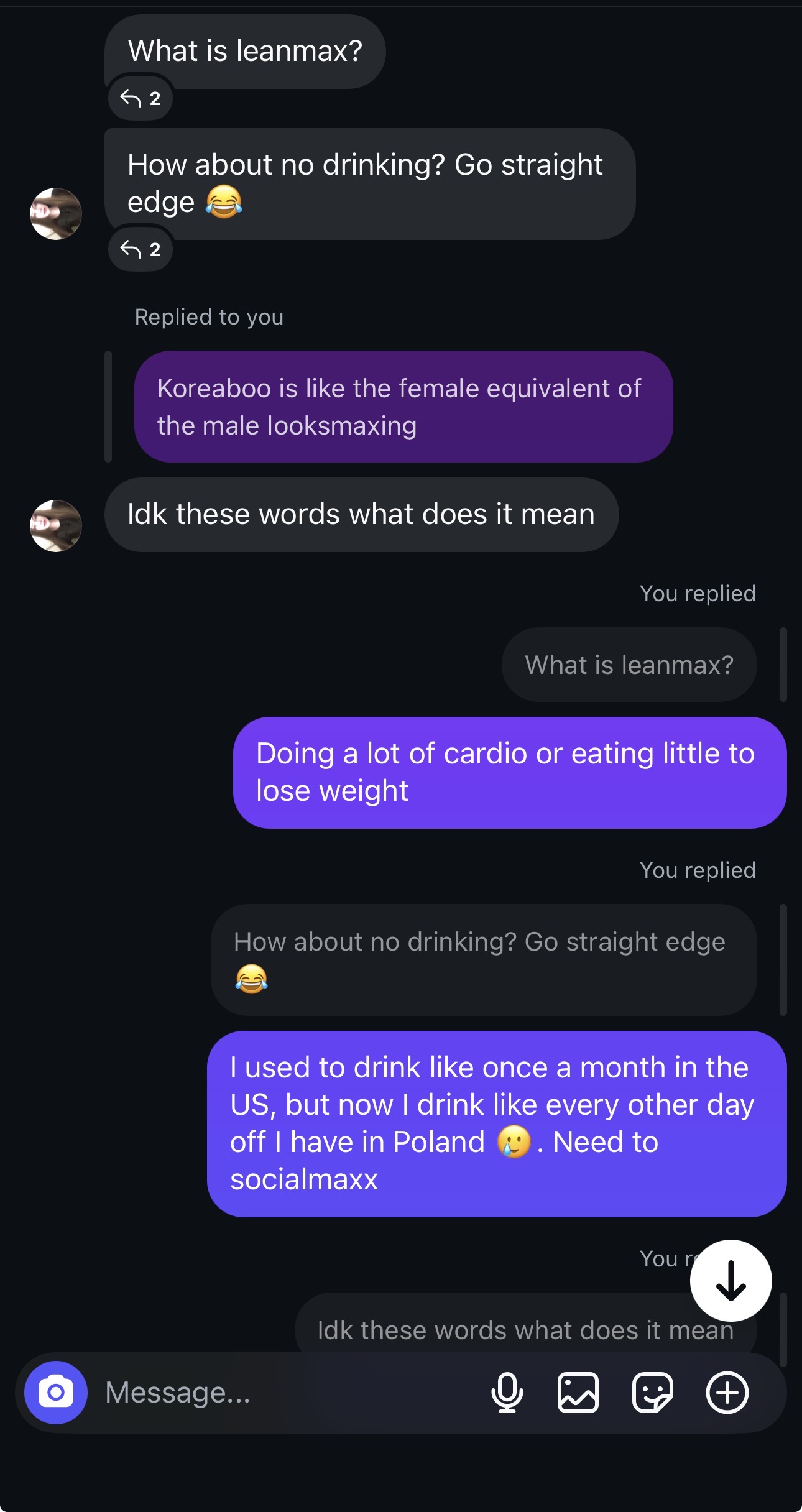The width and height of the screenshot is (802, 1512).
Task: View replies under "What is leanmax?" message
Action: (141, 98)
